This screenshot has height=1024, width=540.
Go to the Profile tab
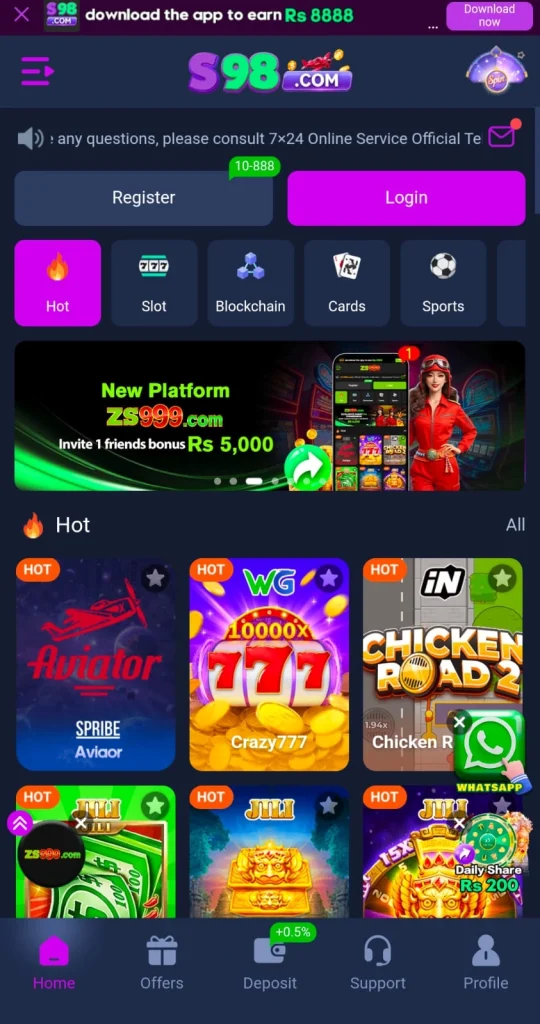486,963
